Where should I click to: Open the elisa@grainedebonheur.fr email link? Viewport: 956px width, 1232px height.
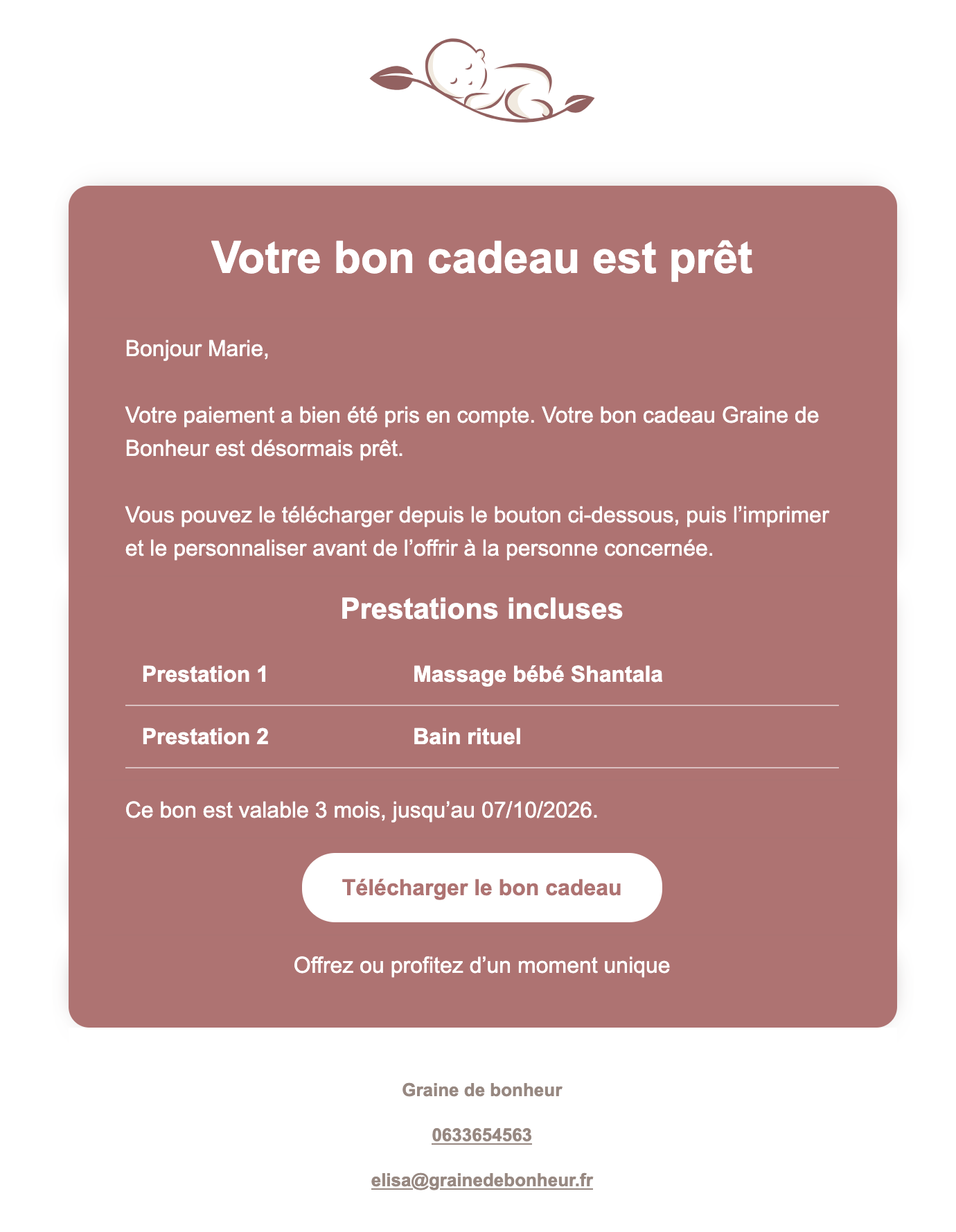click(481, 1180)
